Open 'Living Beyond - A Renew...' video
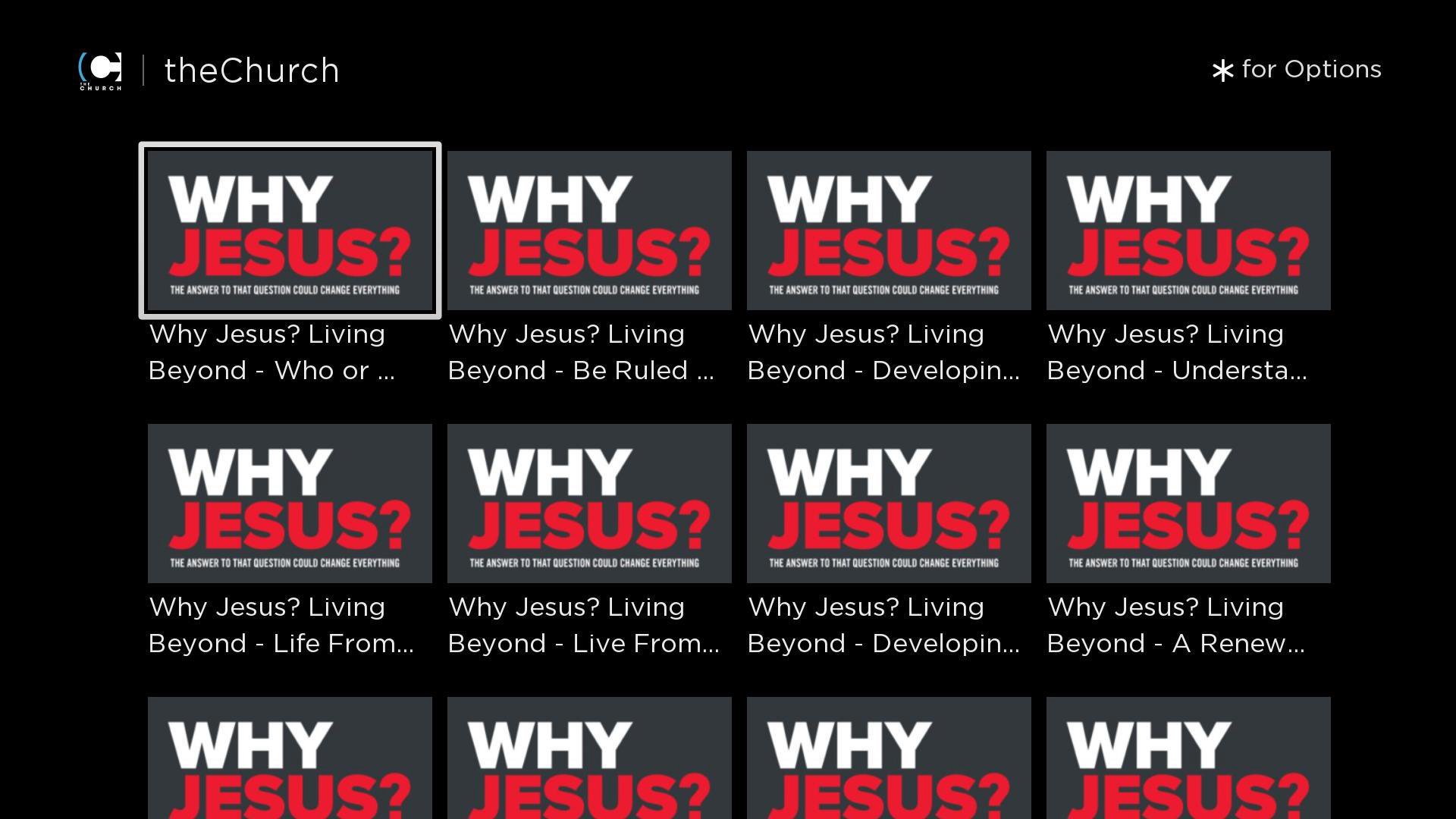The image size is (1456, 819). point(1188,504)
